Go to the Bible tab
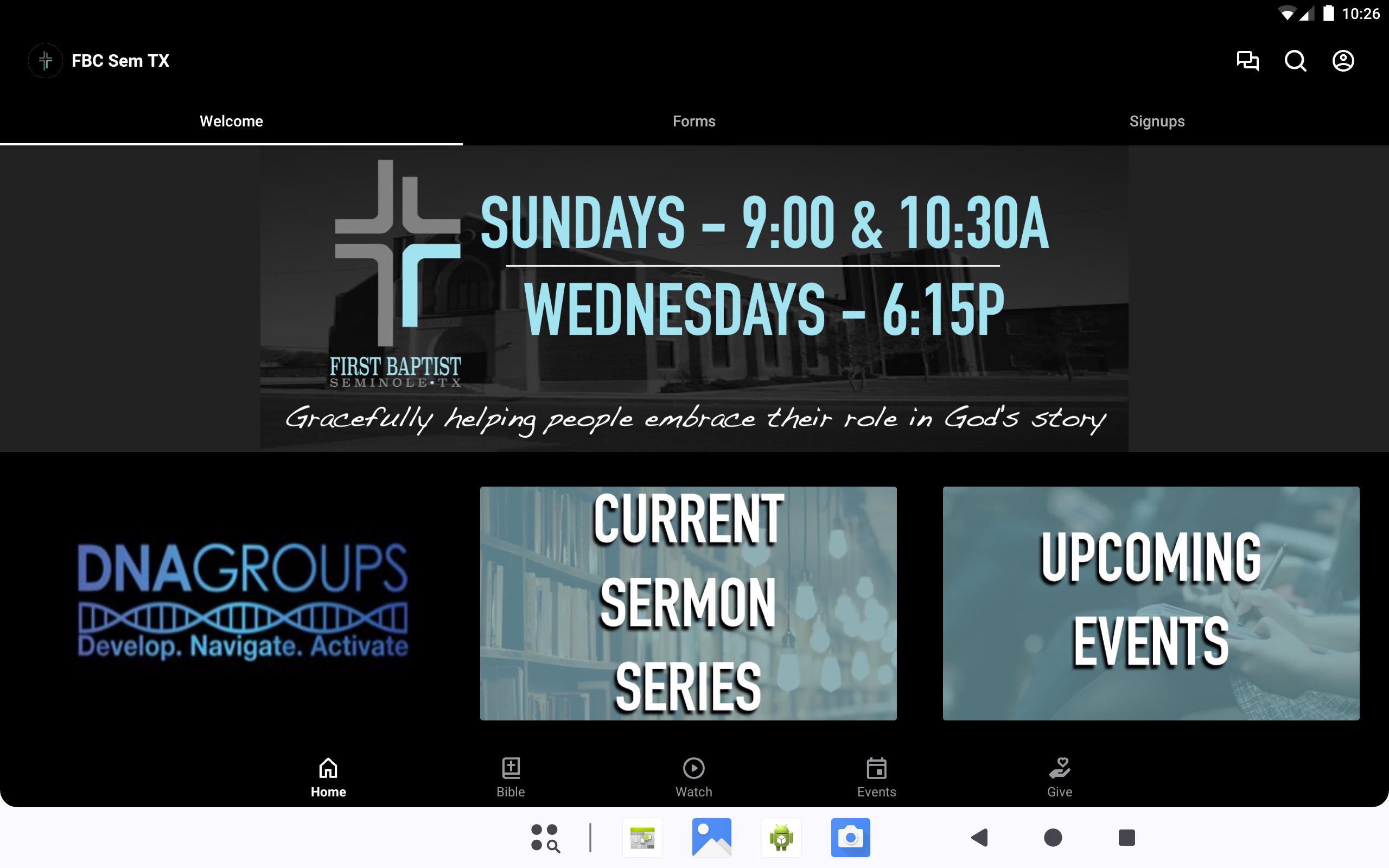The height and width of the screenshot is (868, 1389). click(510, 777)
